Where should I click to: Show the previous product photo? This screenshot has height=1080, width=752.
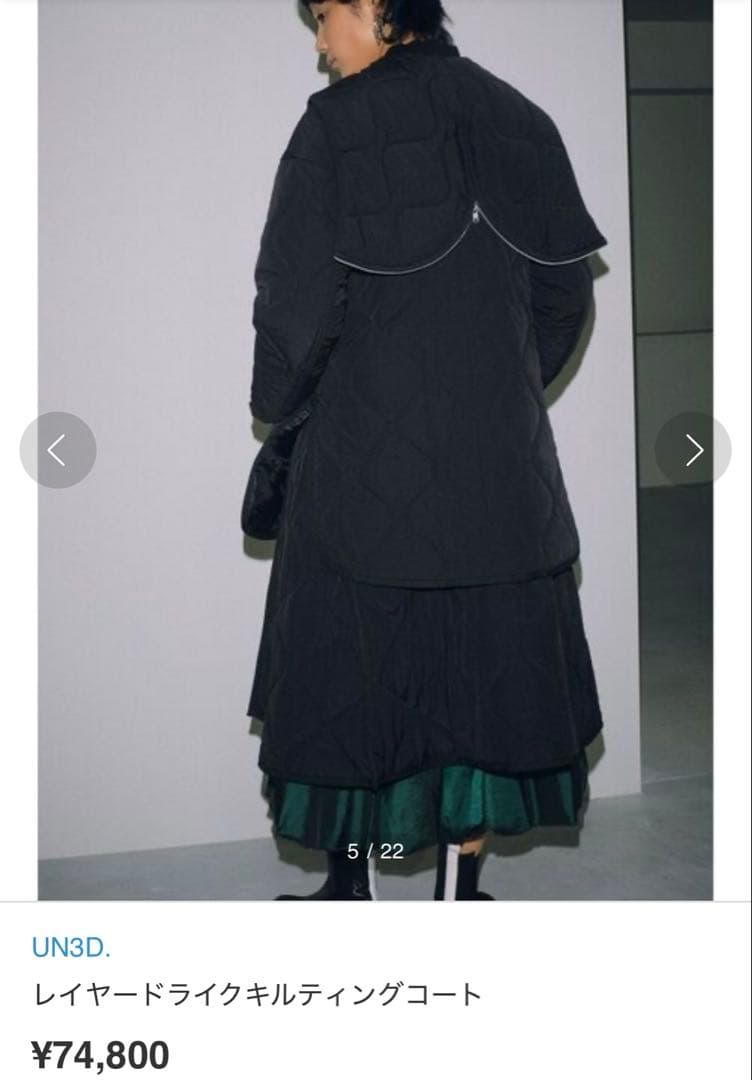tap(58, 450)
